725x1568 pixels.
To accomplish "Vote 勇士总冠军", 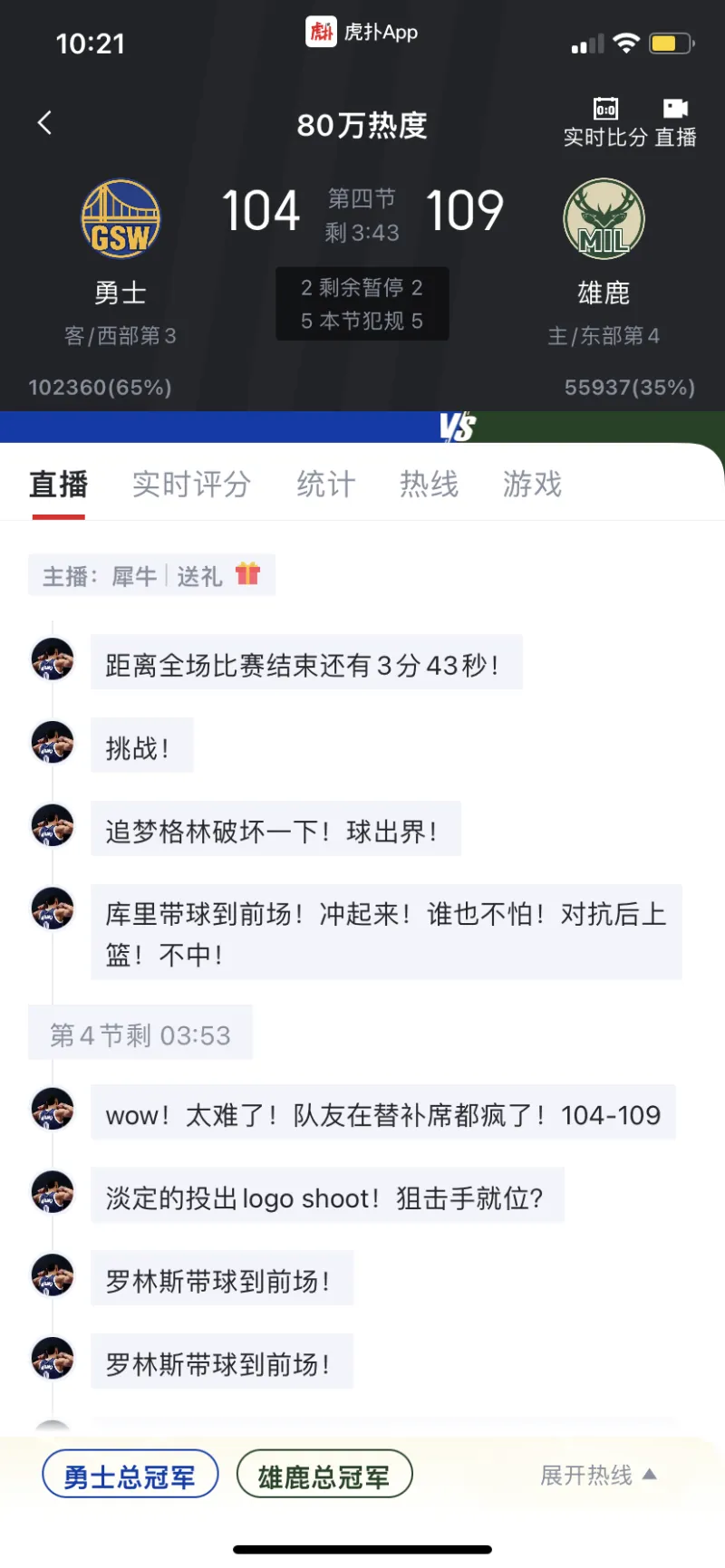I will (130, 1477).
